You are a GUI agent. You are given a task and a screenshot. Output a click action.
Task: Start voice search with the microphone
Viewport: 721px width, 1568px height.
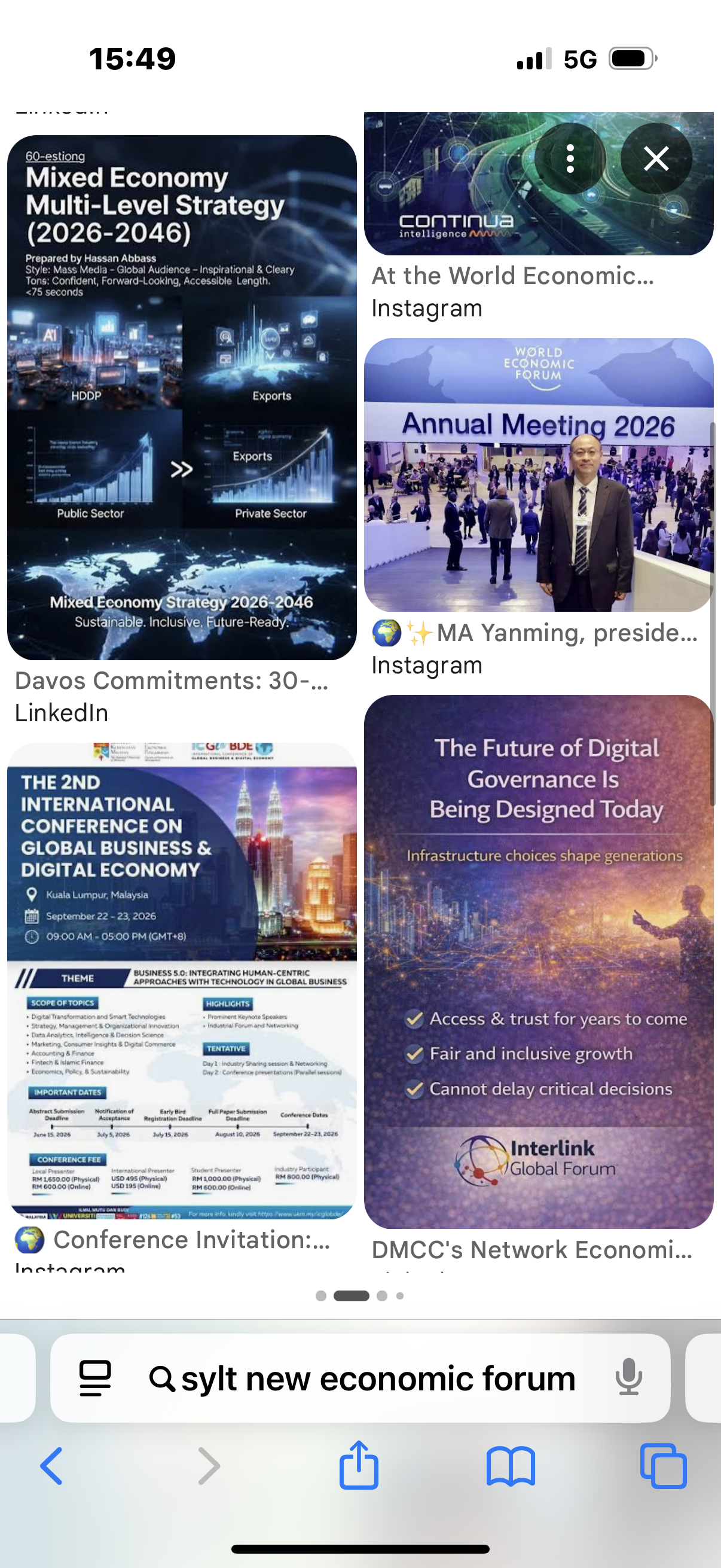click(x=628, y=1377)
